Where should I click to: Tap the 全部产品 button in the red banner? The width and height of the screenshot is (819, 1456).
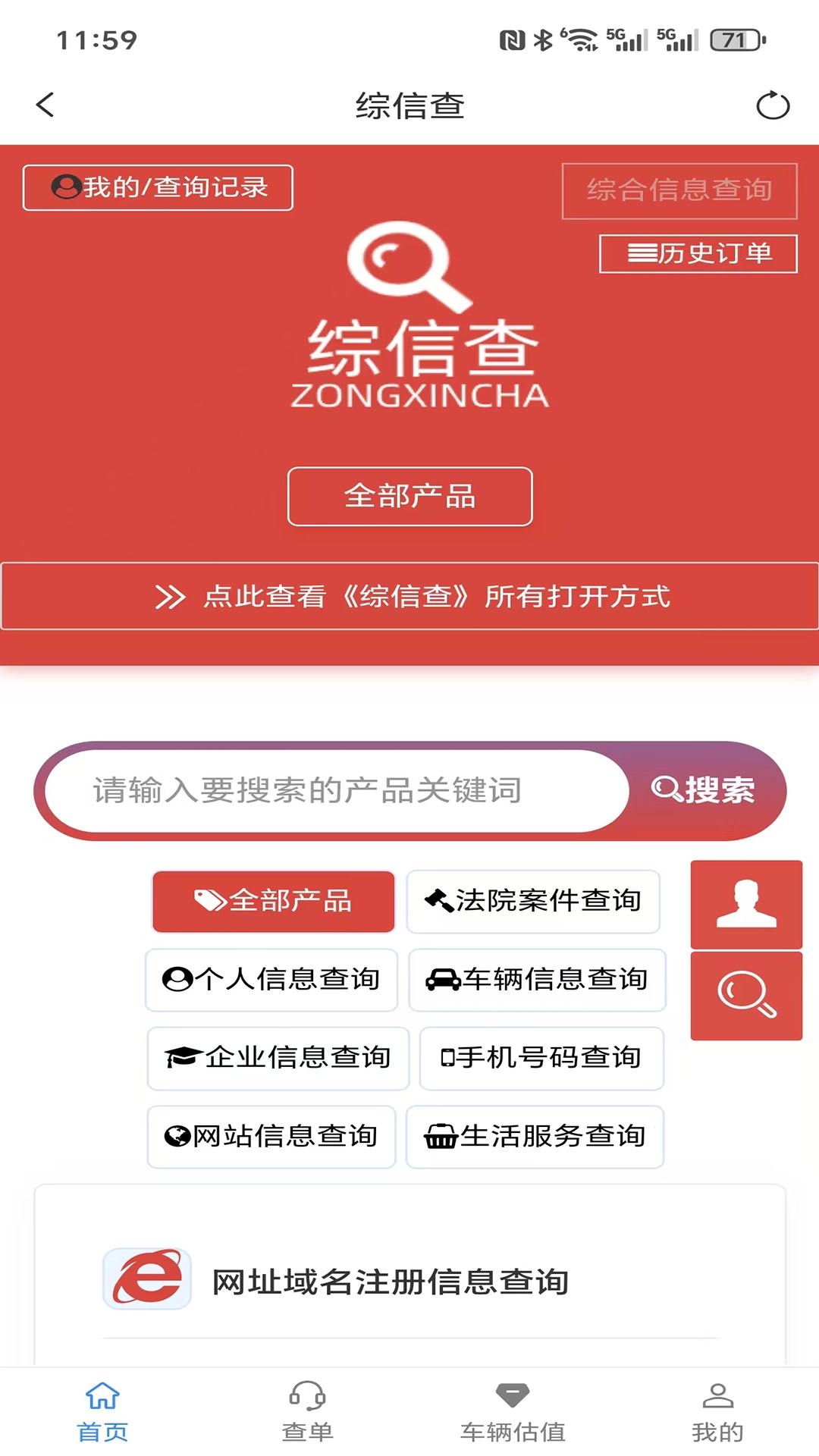click(409, 497)
